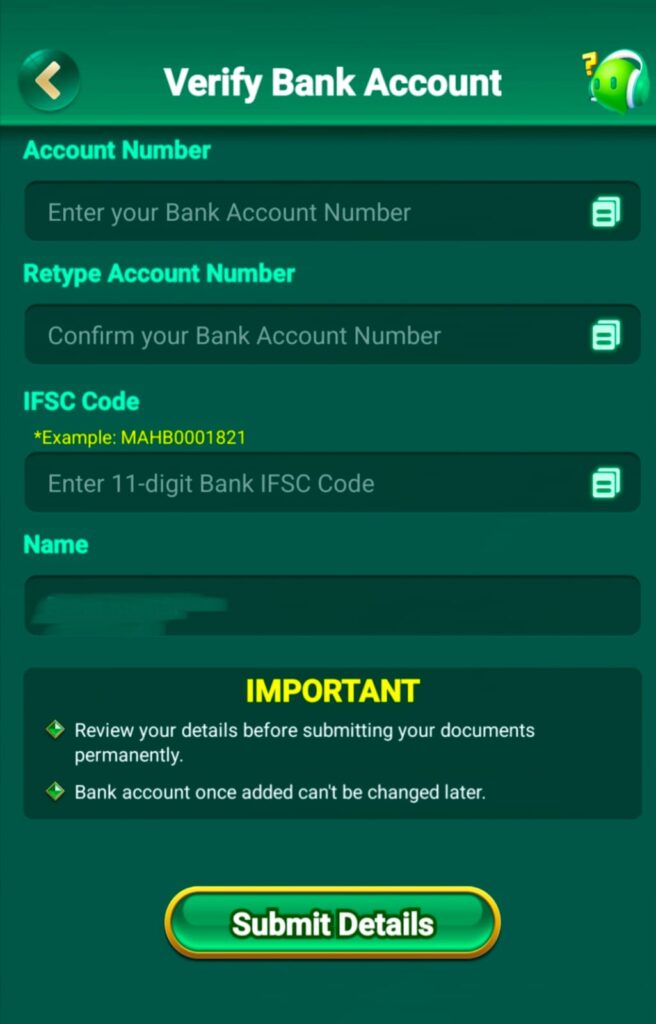
Task: Open the customer support help icon
Action: click(x=615, y=80)
